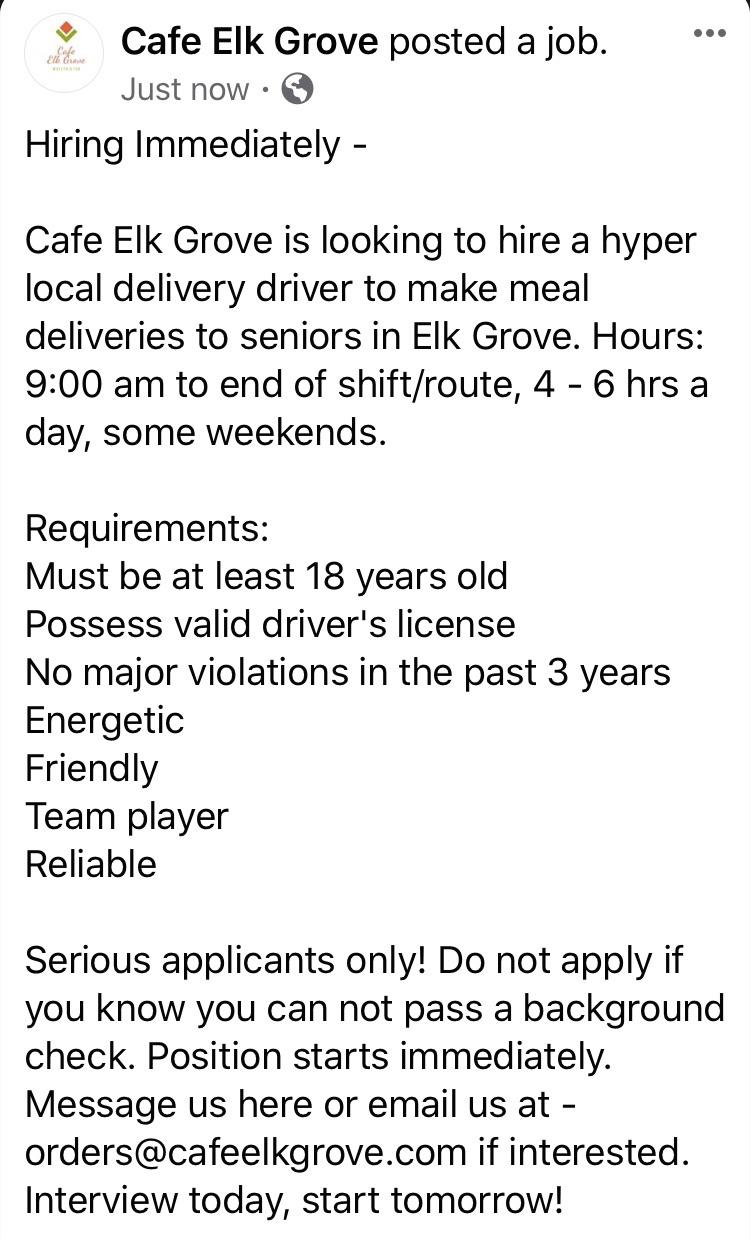Open the post's three-dot options menu

pos(709,35)
